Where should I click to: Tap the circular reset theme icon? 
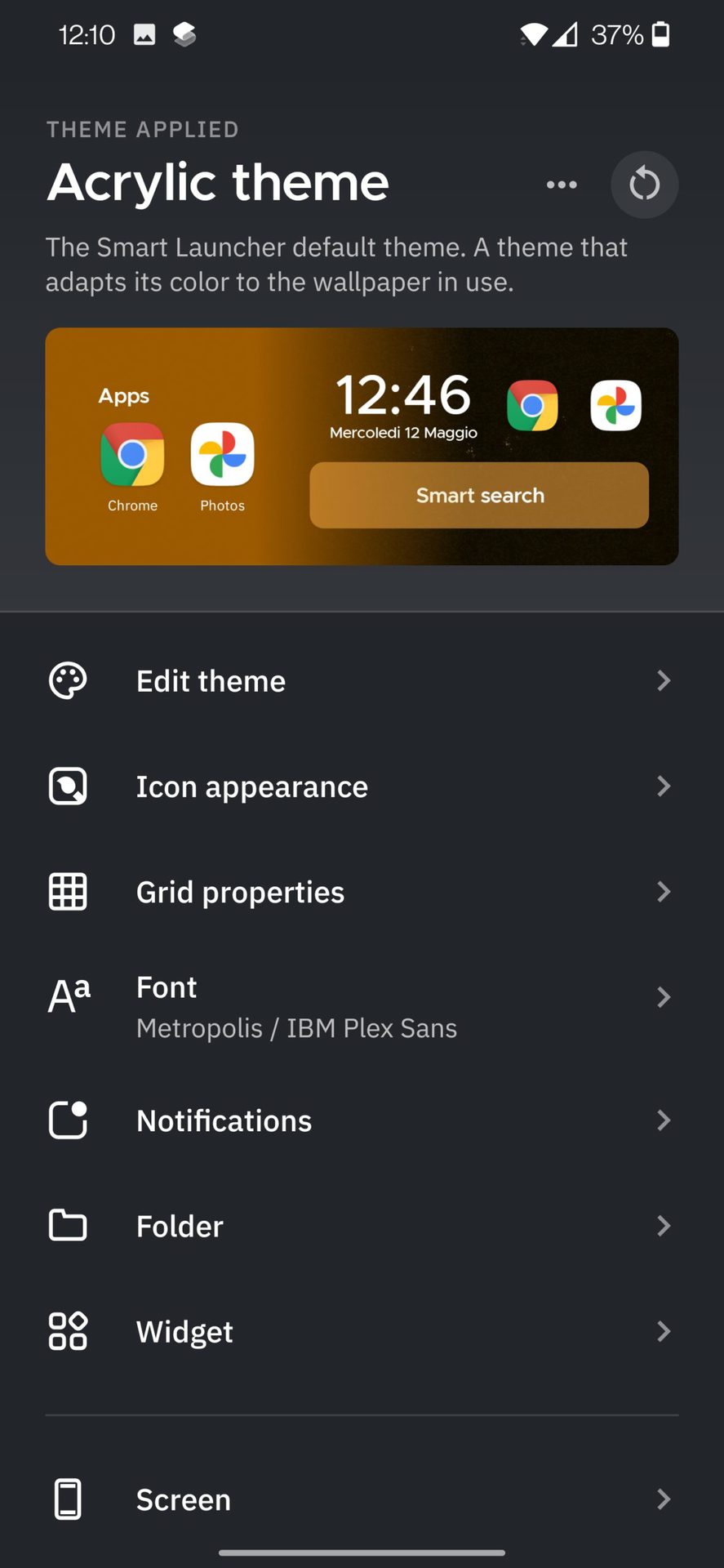point(644,185)
